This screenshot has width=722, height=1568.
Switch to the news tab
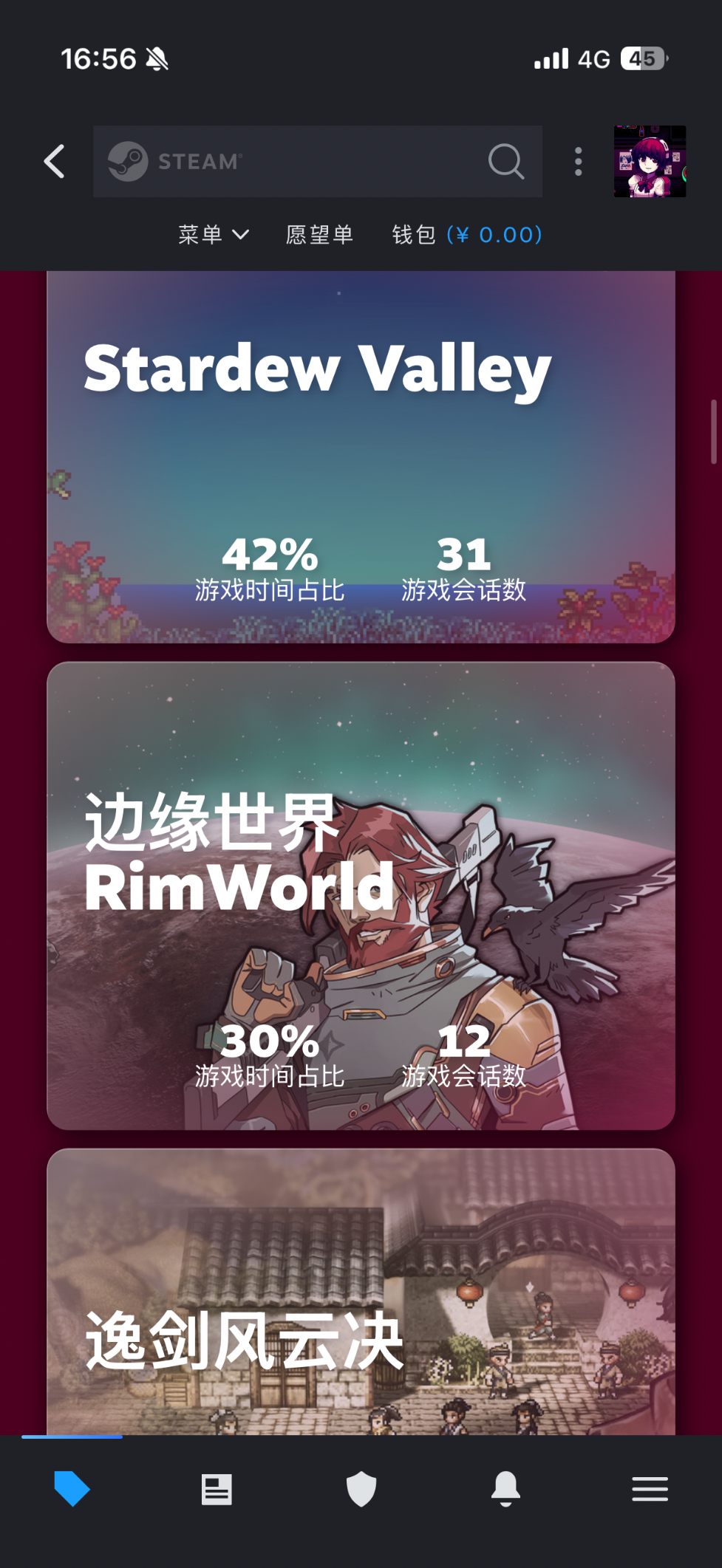tap(217, 1489)
